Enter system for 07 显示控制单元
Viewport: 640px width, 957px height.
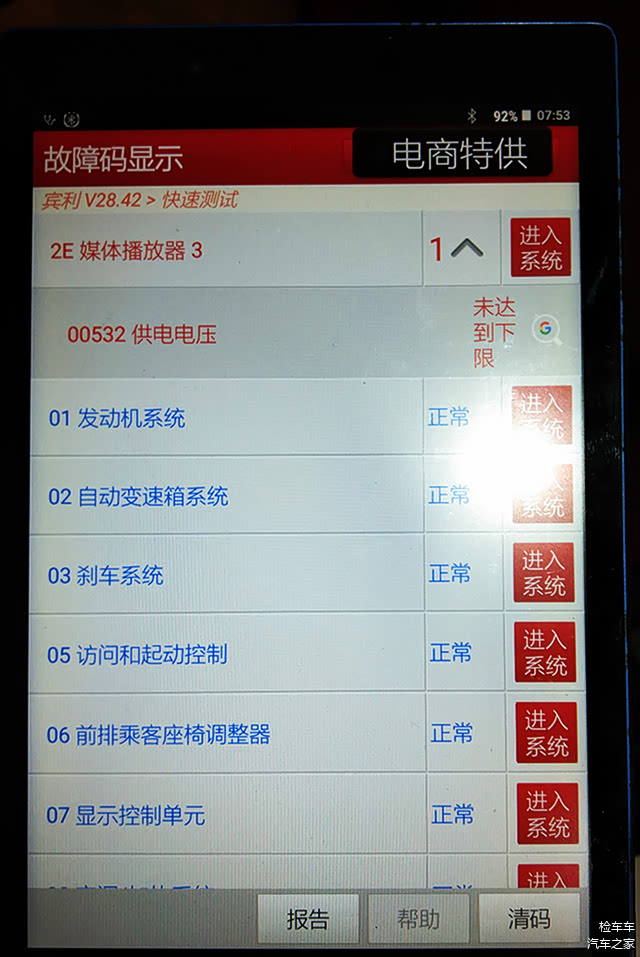[x=547, y=814]
